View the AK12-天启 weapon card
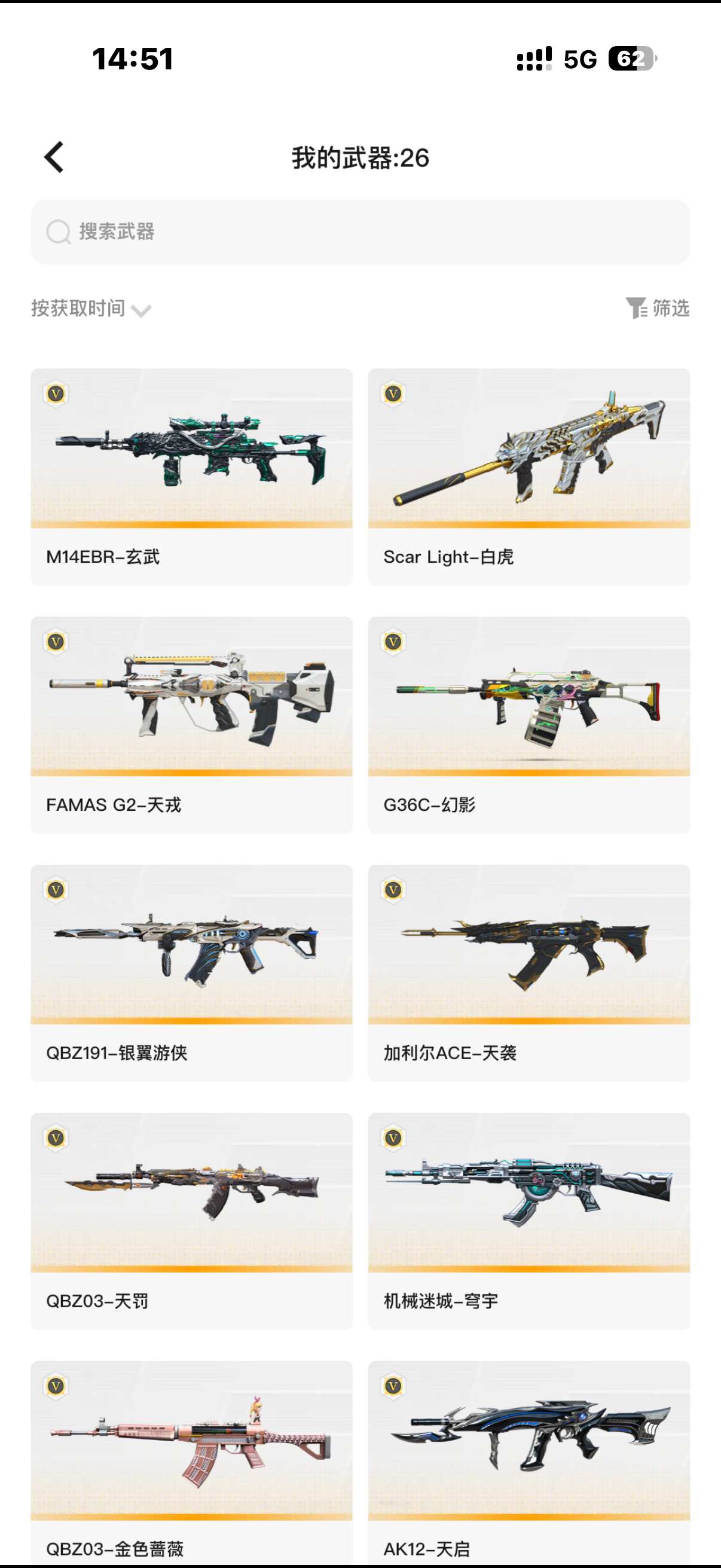Viewport: 721px width, 1568px height. tap(528, 1463)
